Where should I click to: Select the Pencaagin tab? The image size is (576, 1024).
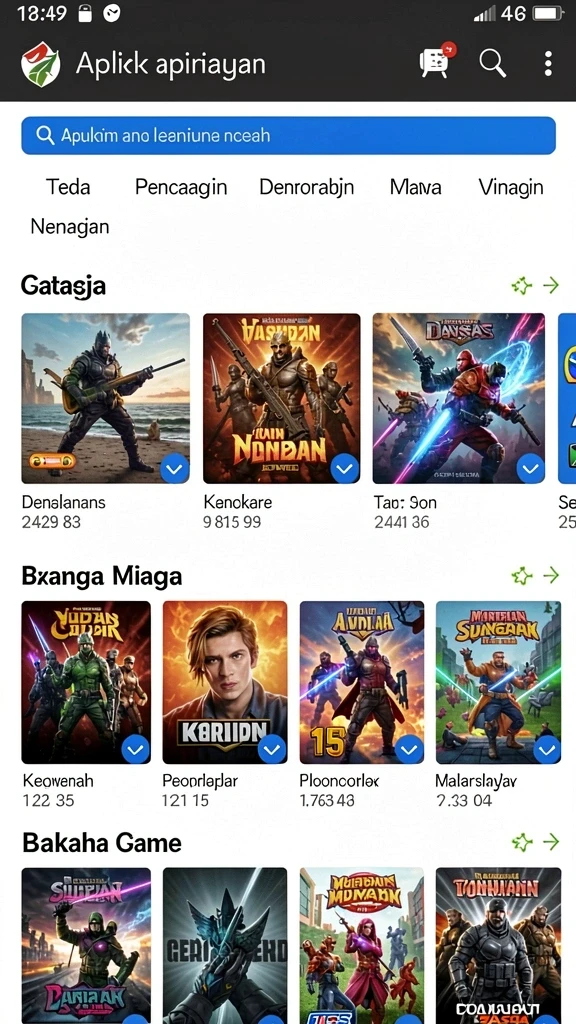pyautogui.click(x=181, y=187)
